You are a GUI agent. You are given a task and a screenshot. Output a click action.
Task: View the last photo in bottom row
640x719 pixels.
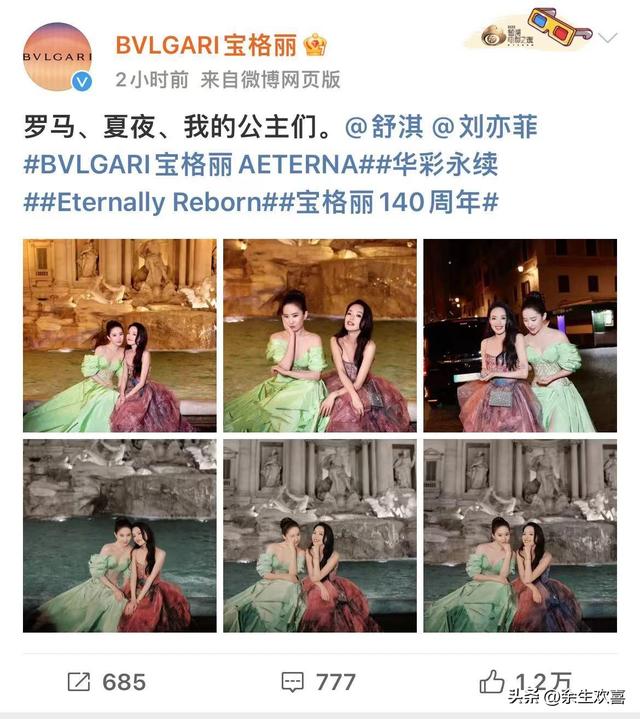(x=520, y=535)
